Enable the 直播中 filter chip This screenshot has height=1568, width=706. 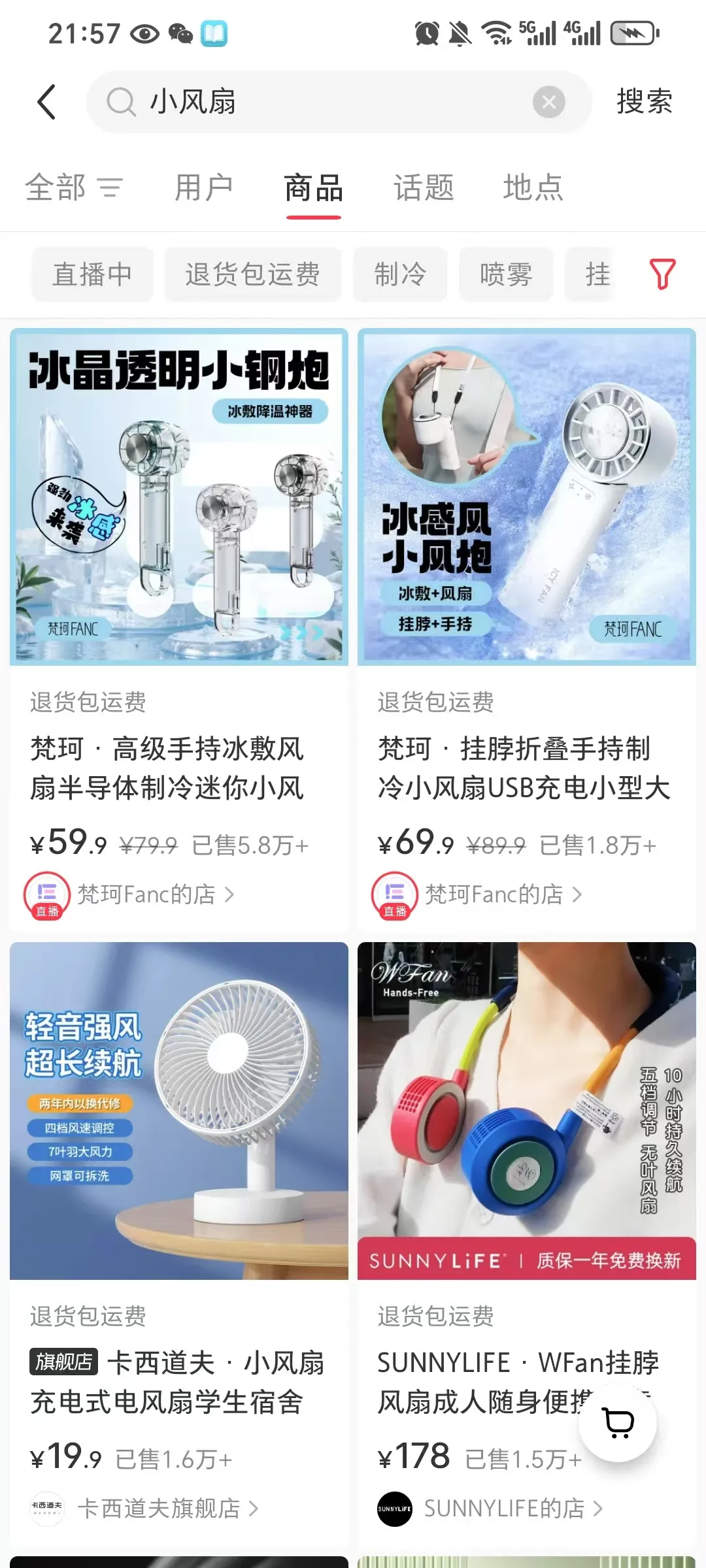coord(92,274)
